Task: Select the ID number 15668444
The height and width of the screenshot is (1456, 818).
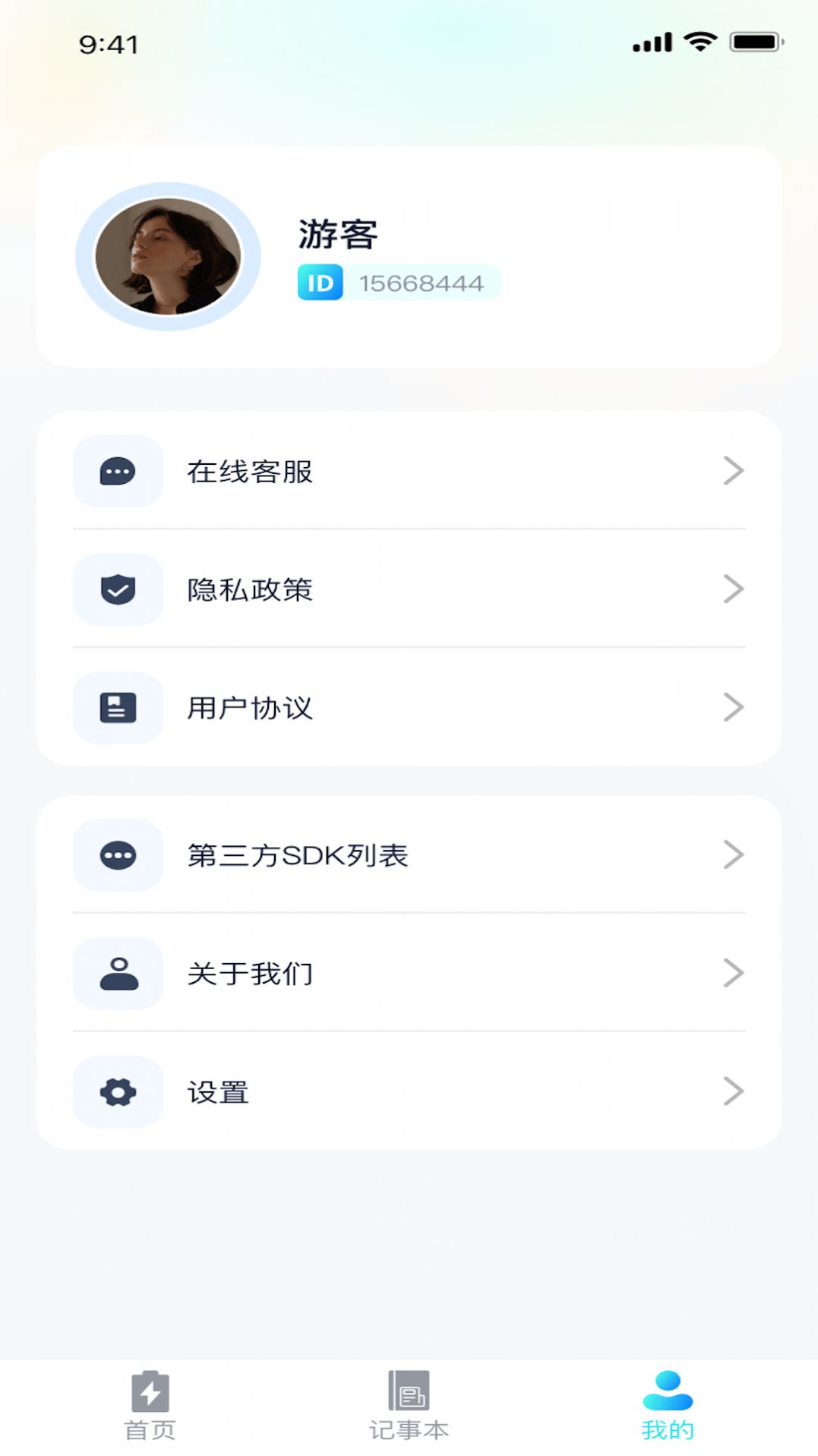Action: click(x=422, y=283)
